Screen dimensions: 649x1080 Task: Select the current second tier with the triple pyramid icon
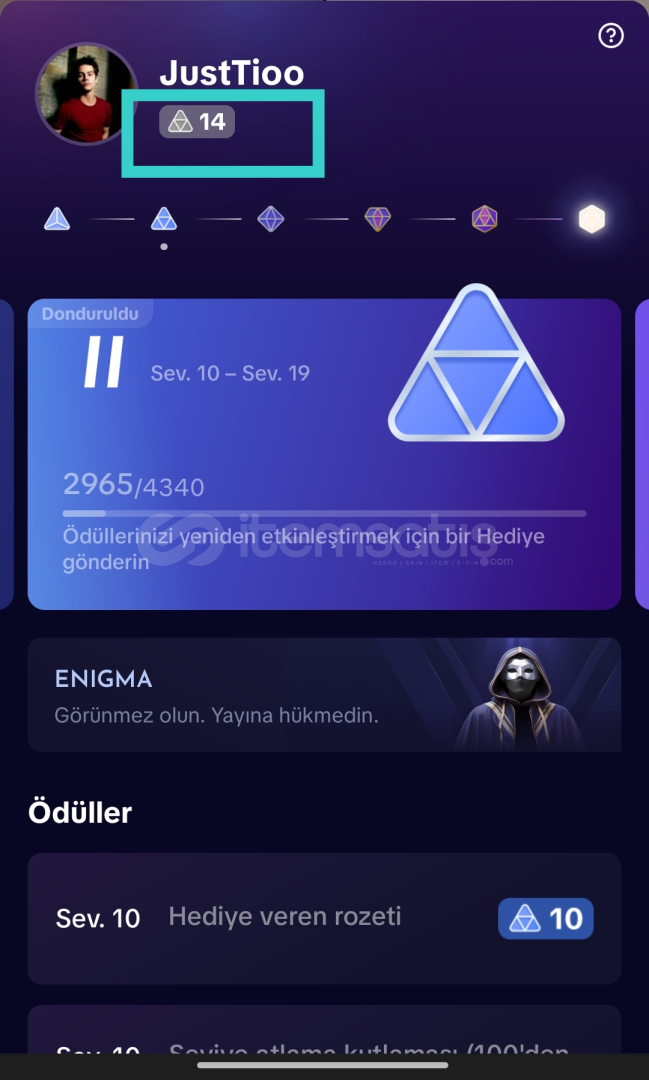click(164, 218)
